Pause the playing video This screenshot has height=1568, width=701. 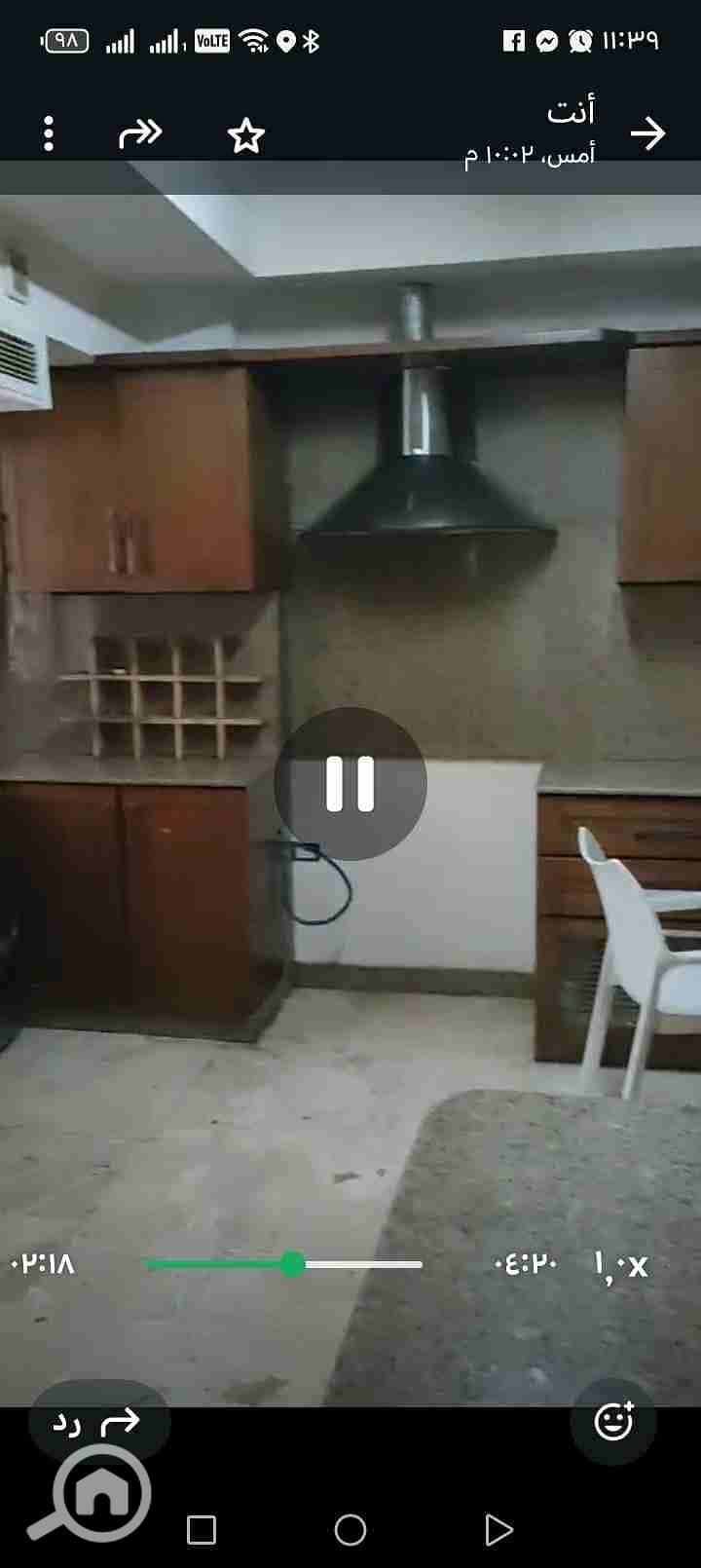pos(350,783)
